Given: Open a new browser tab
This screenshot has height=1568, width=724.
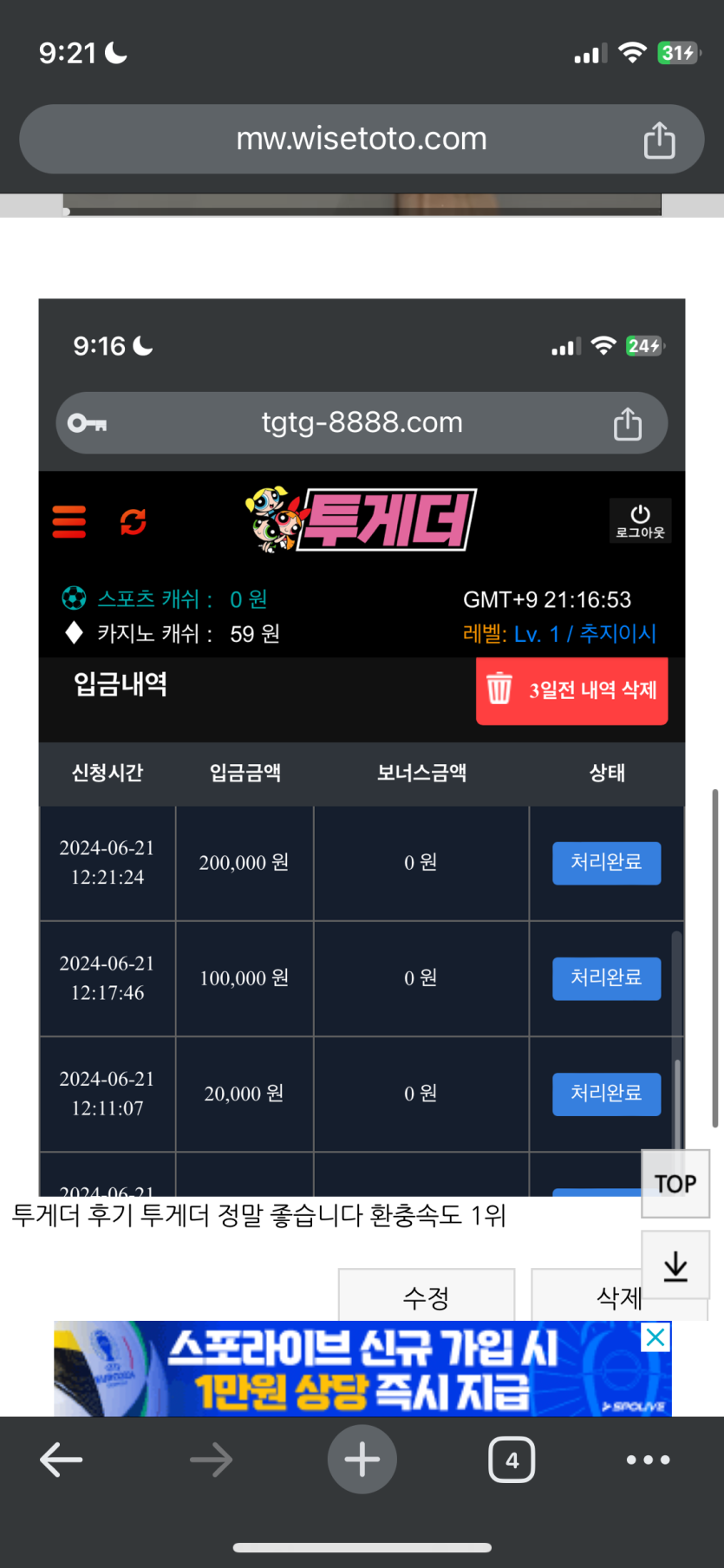Looking at the screenshot, I should 362,1460.
